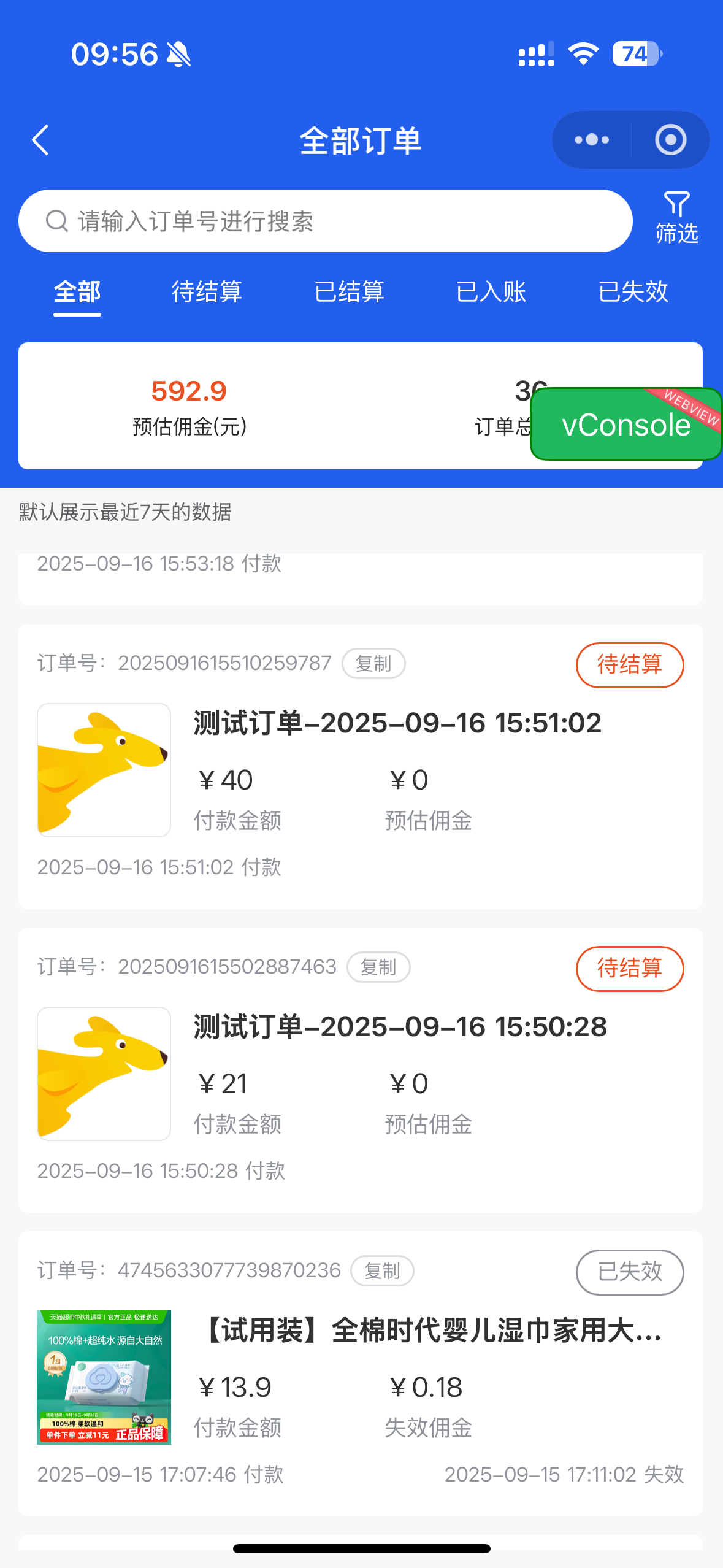Open test order from 15:50:28

coord(400,1027)
